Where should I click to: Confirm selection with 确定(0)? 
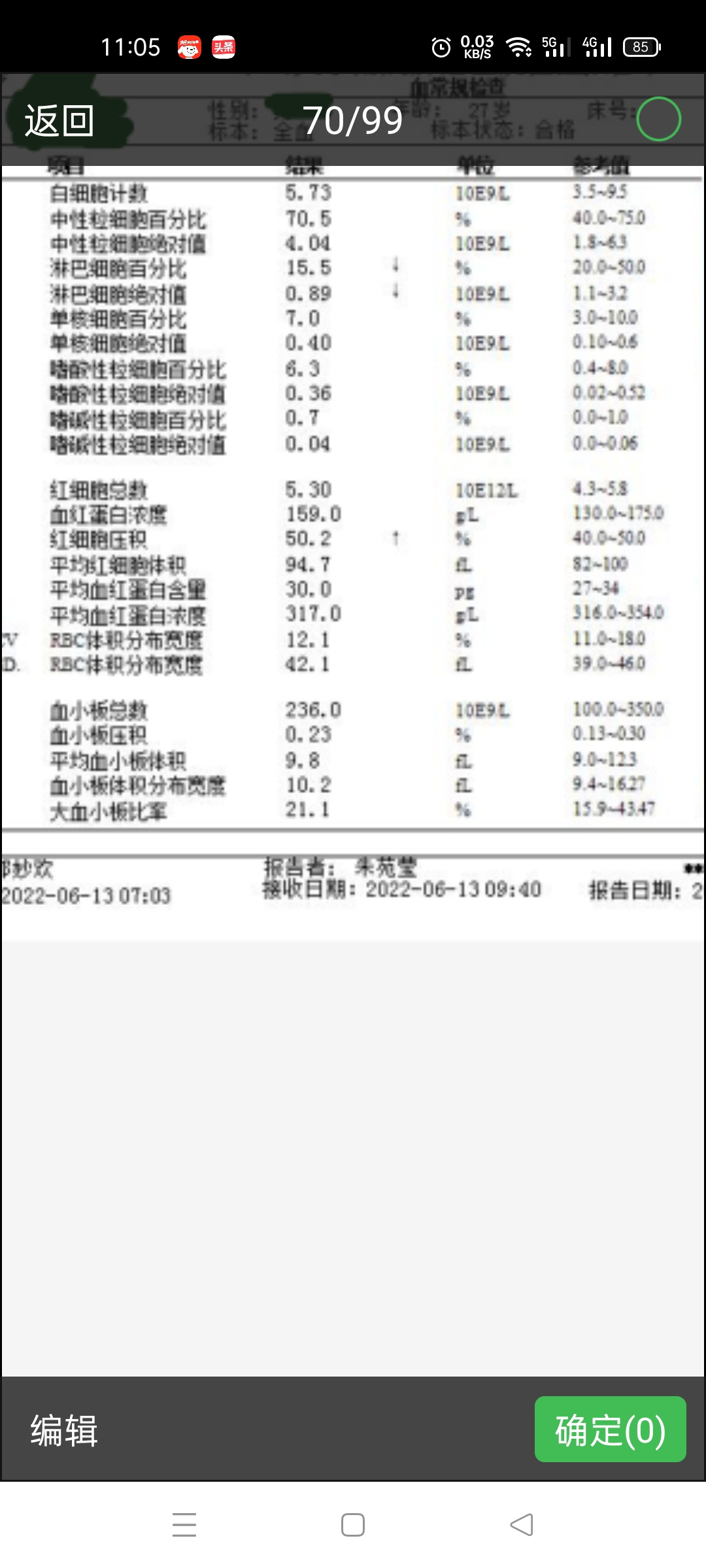pyautogui.click(x=610, y=1429)
